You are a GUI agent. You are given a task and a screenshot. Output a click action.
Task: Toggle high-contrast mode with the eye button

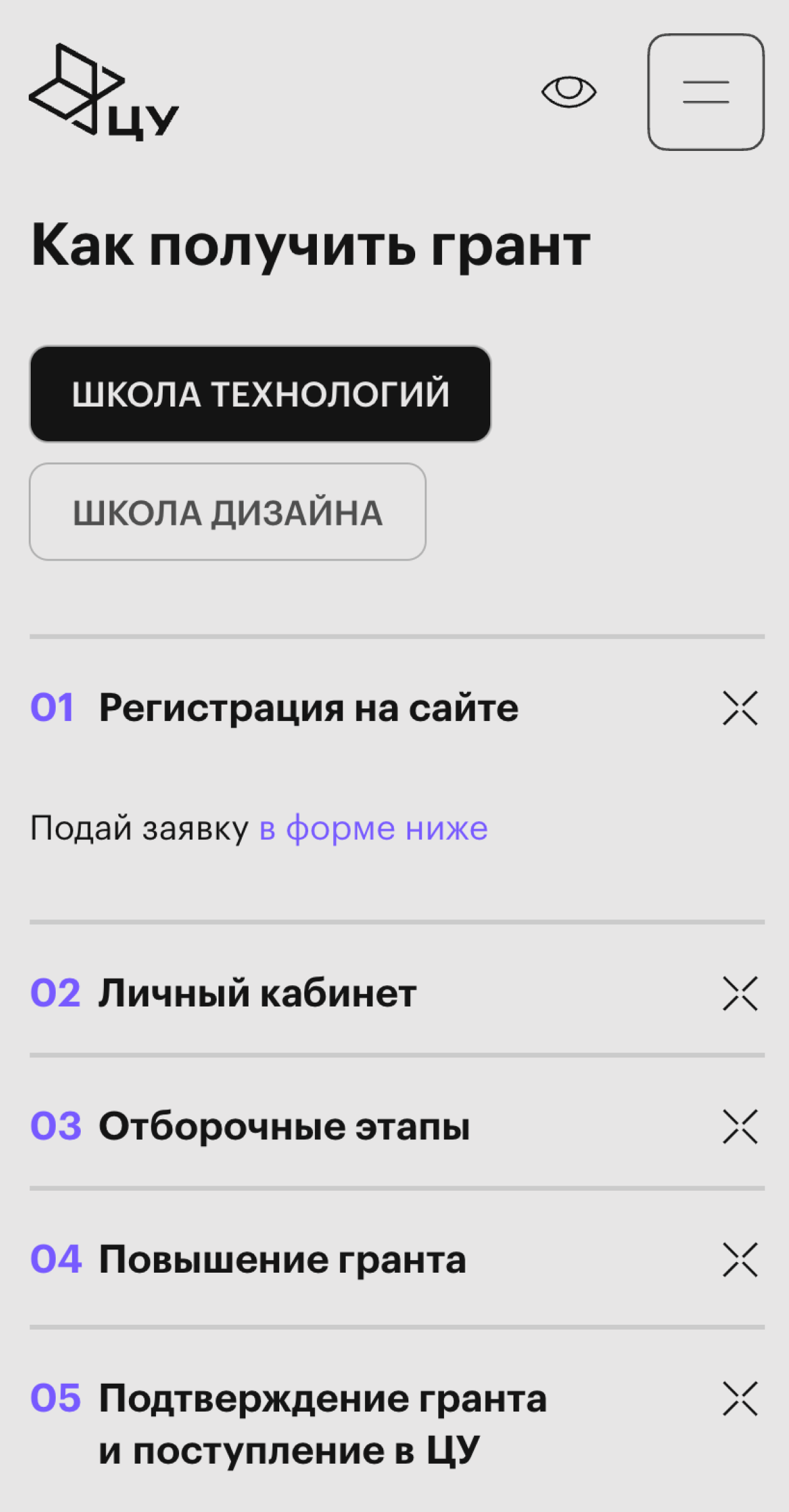click(569, 91)
